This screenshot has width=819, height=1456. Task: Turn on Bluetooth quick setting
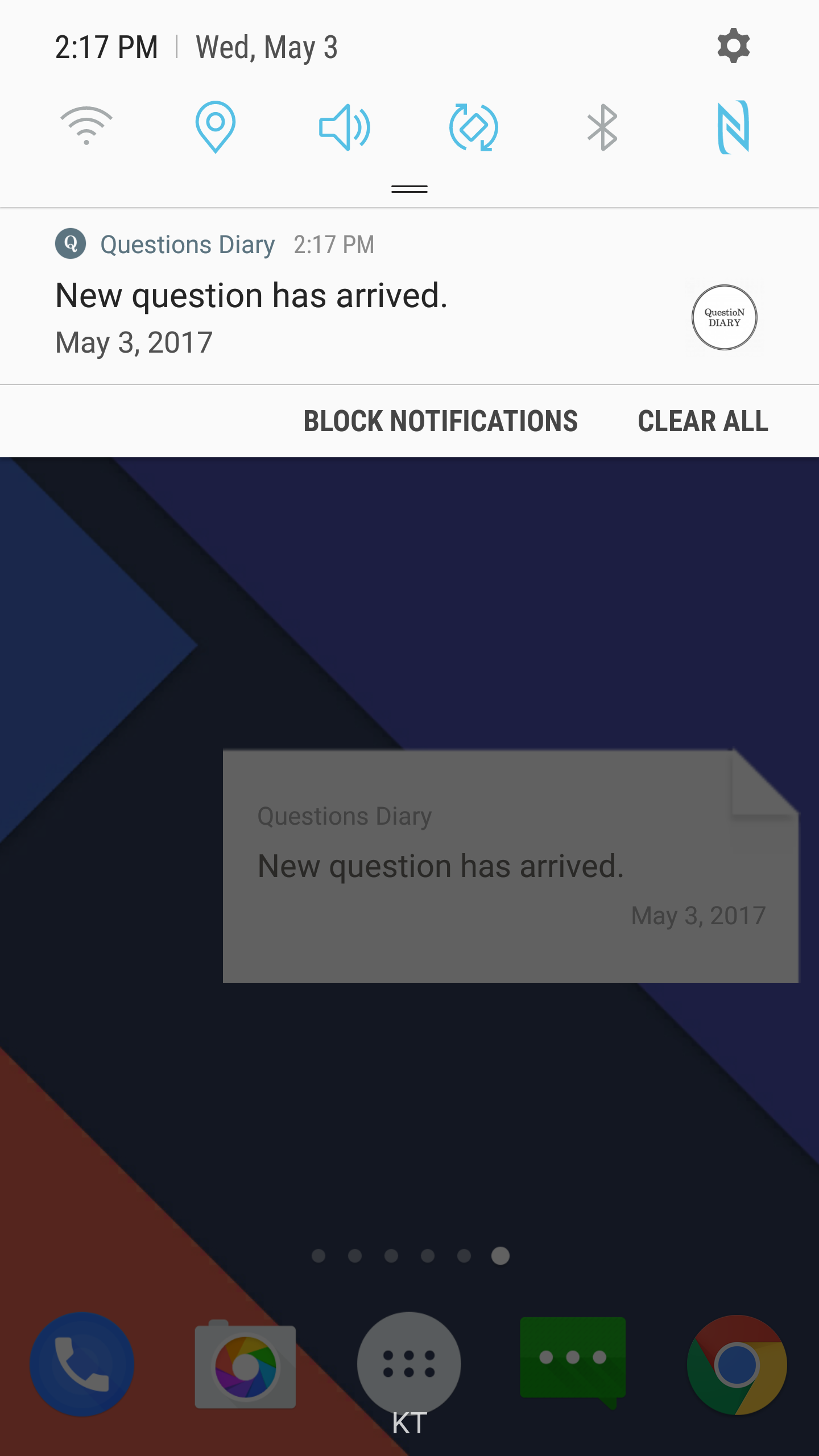(602, 127)
